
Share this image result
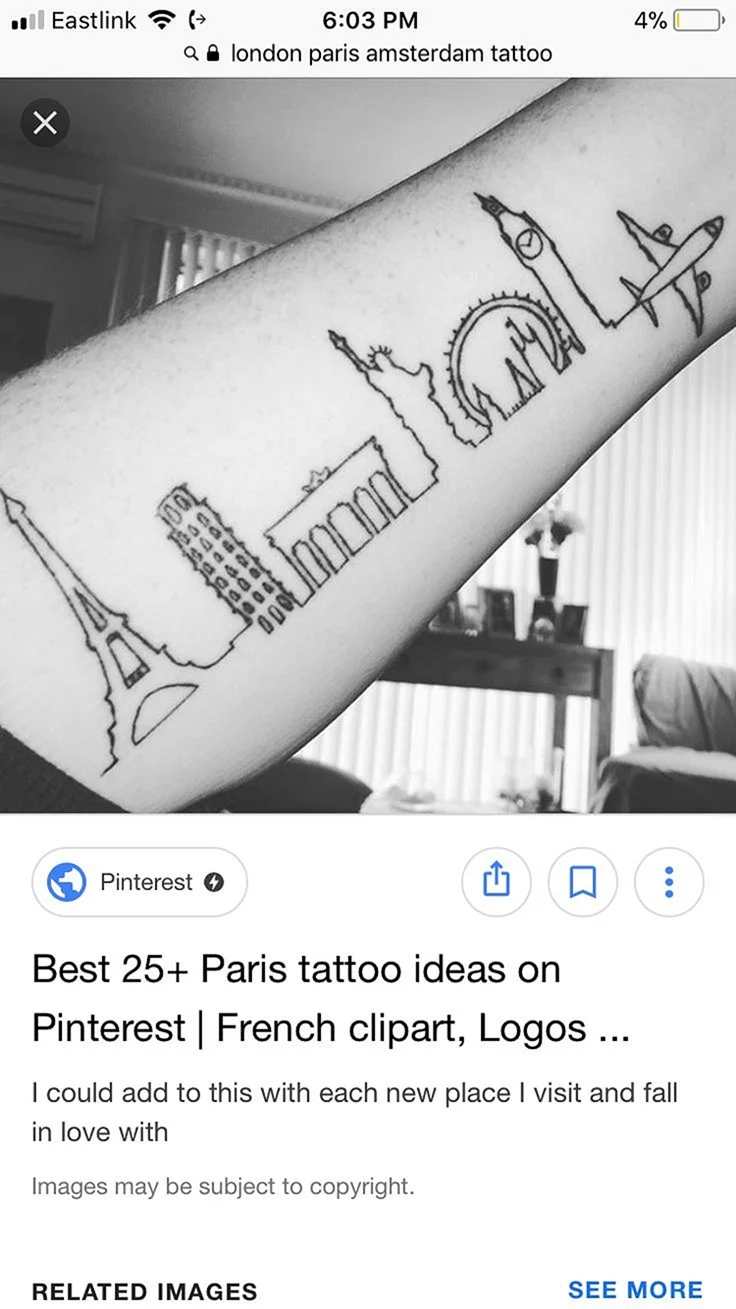tap(497, 881)
